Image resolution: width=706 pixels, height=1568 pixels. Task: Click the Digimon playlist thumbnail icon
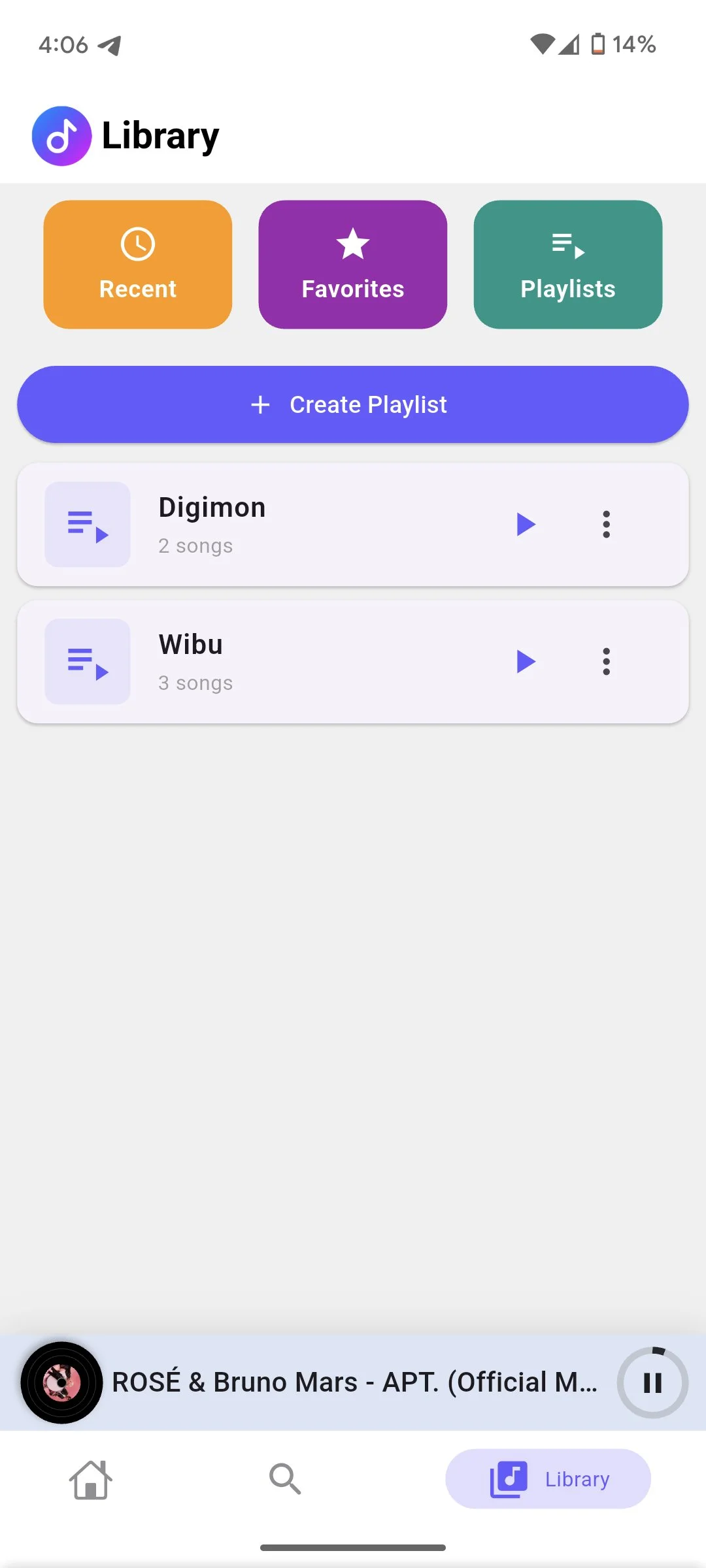point(87,525)
